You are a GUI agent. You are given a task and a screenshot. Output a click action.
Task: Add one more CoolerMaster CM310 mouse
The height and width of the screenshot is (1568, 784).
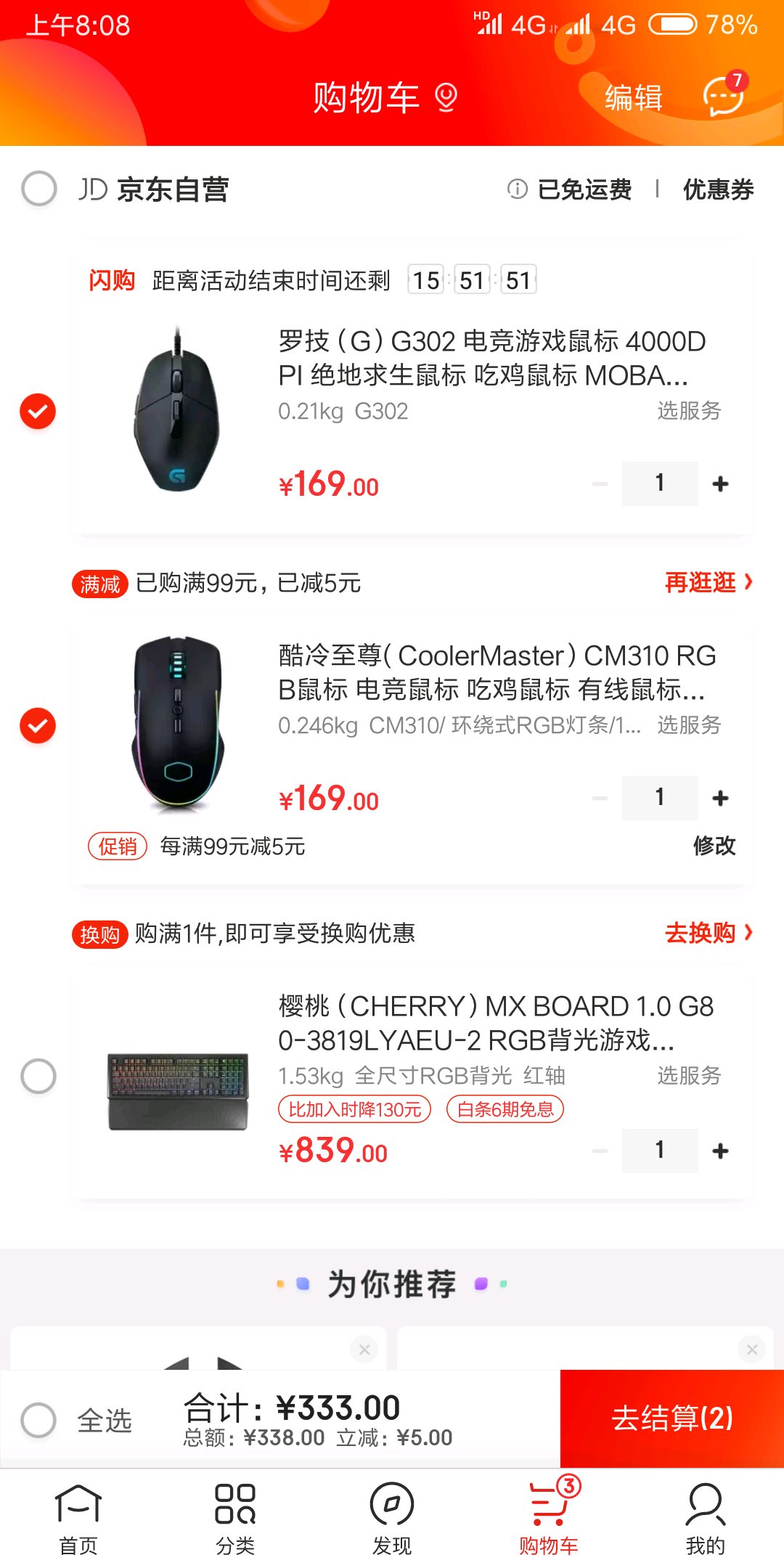pyautogui.click(x=720, y=798)
